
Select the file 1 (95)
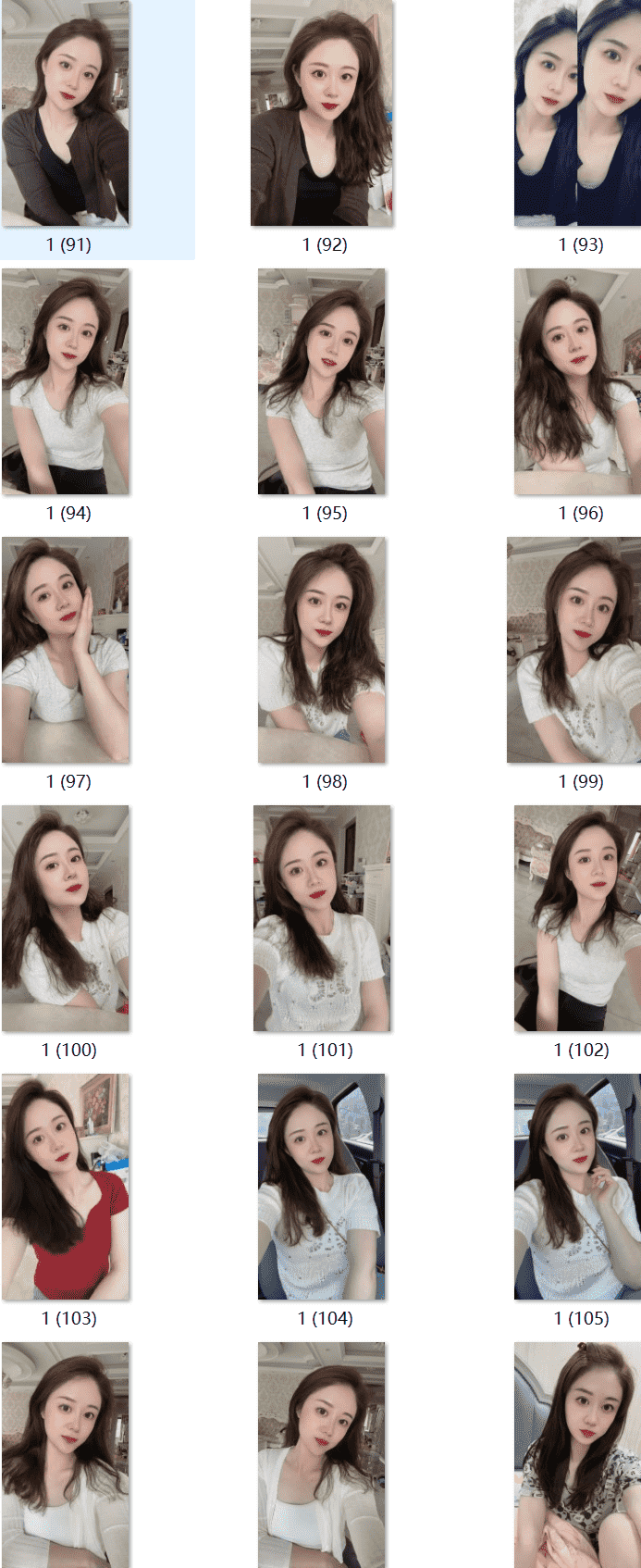point(322,381)
